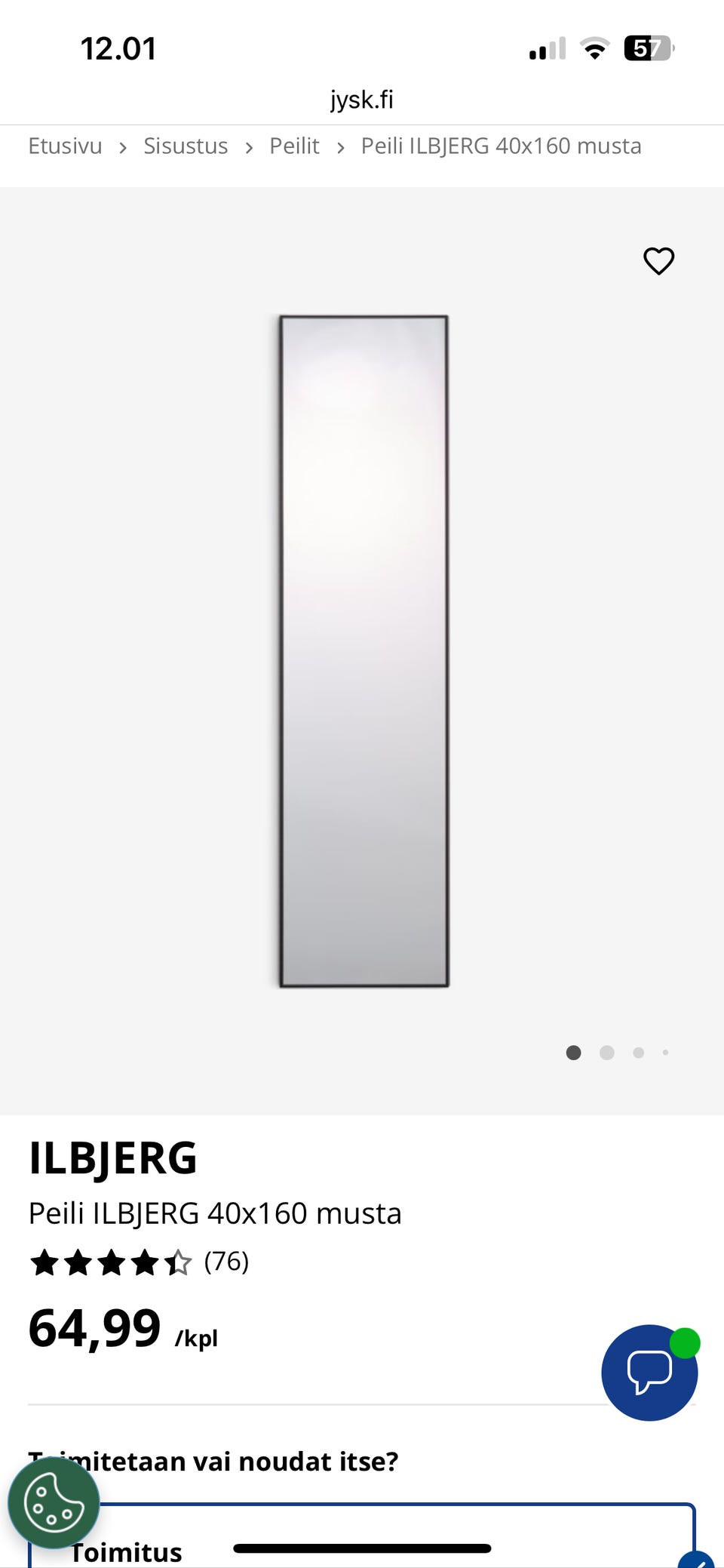Screen dimensions: 724x1568
Task: Jump to second product image dot
Action: click(x=606, y=1053)
